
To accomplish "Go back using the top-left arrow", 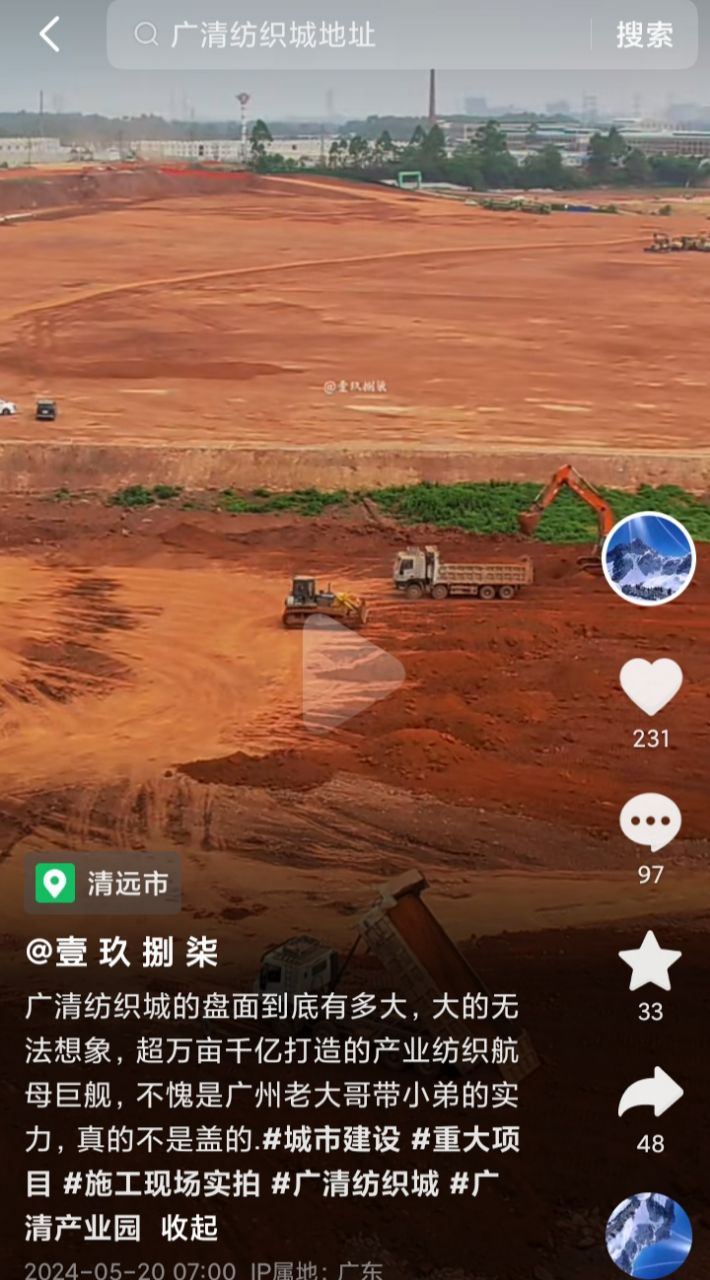I will point(49,35).
